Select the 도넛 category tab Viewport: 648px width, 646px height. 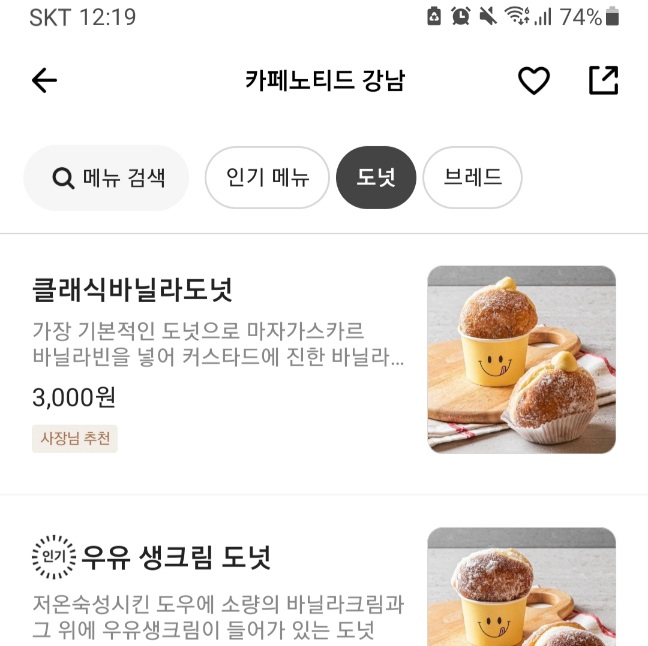(x=376, y=178)
